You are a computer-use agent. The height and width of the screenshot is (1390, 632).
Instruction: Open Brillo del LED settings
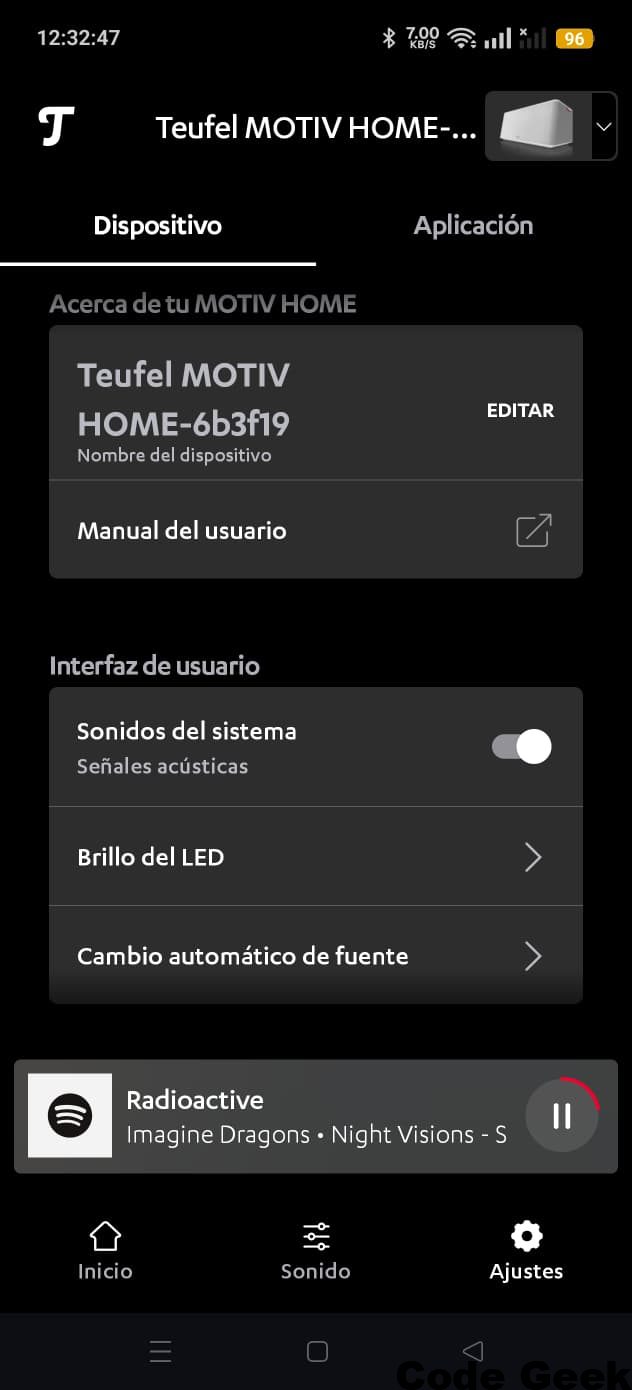pos(315,857)
